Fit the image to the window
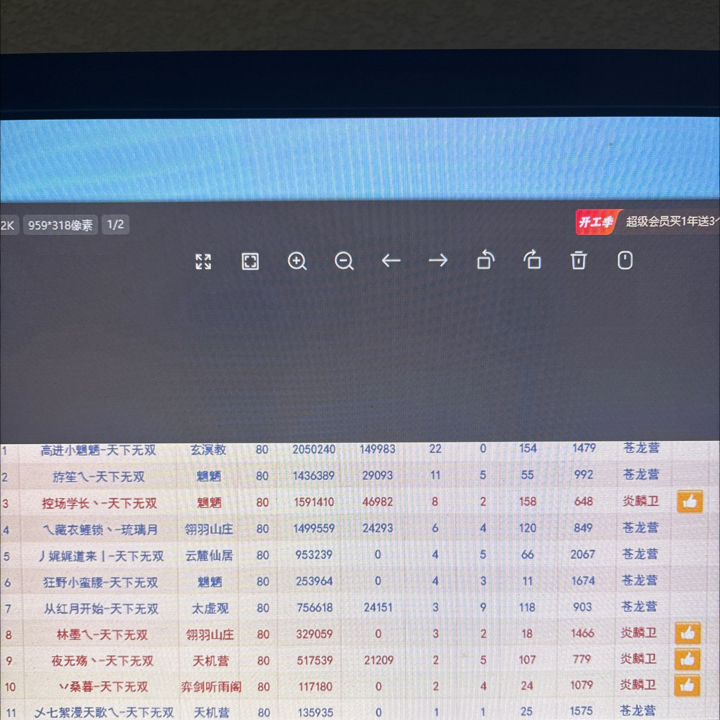720x720 pixels. [250, 261]
